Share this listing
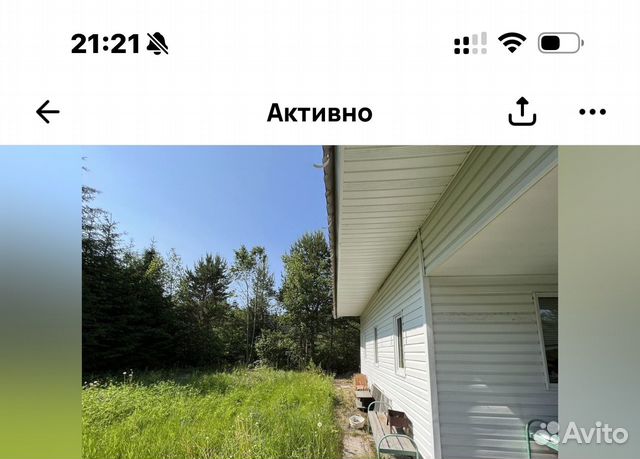 (522, 112)
